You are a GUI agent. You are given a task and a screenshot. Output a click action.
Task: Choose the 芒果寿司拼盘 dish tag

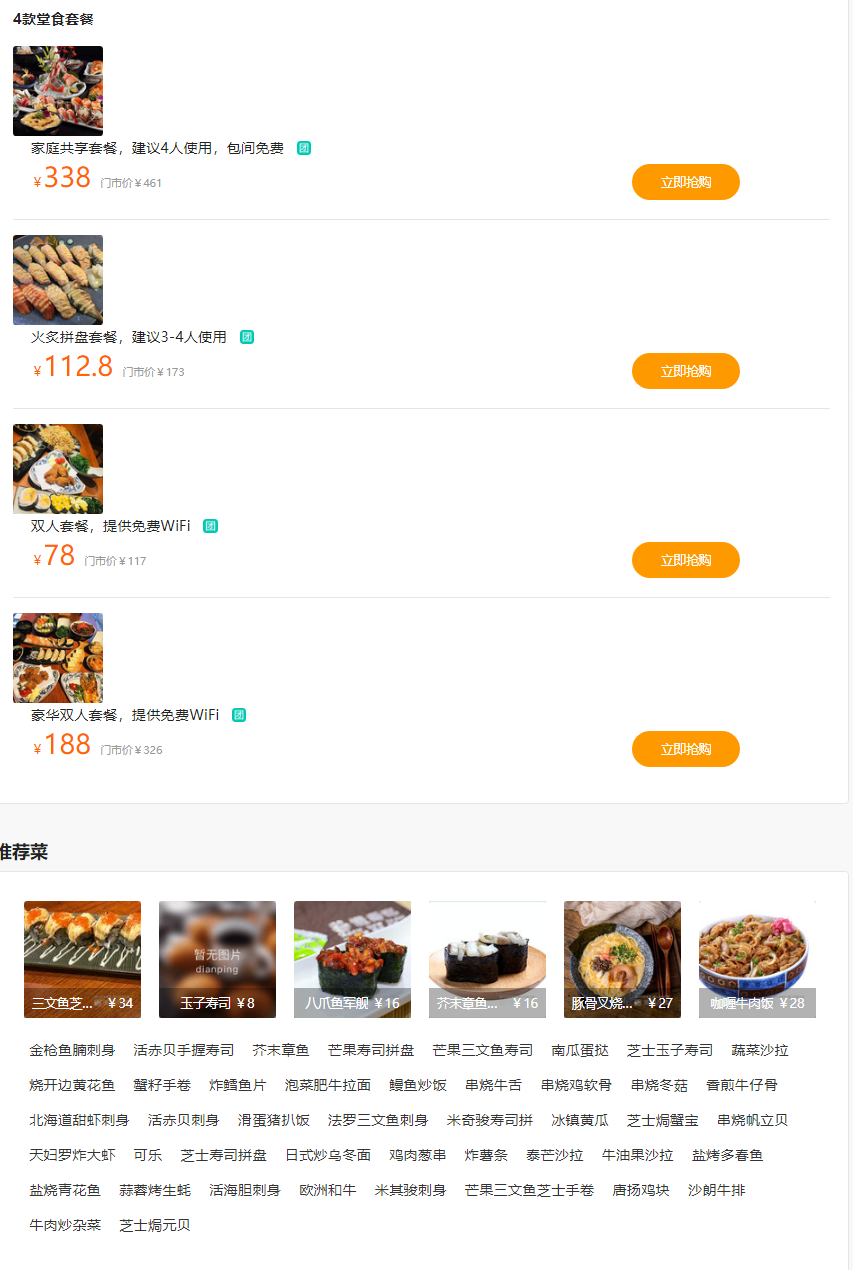point(370,1050)
